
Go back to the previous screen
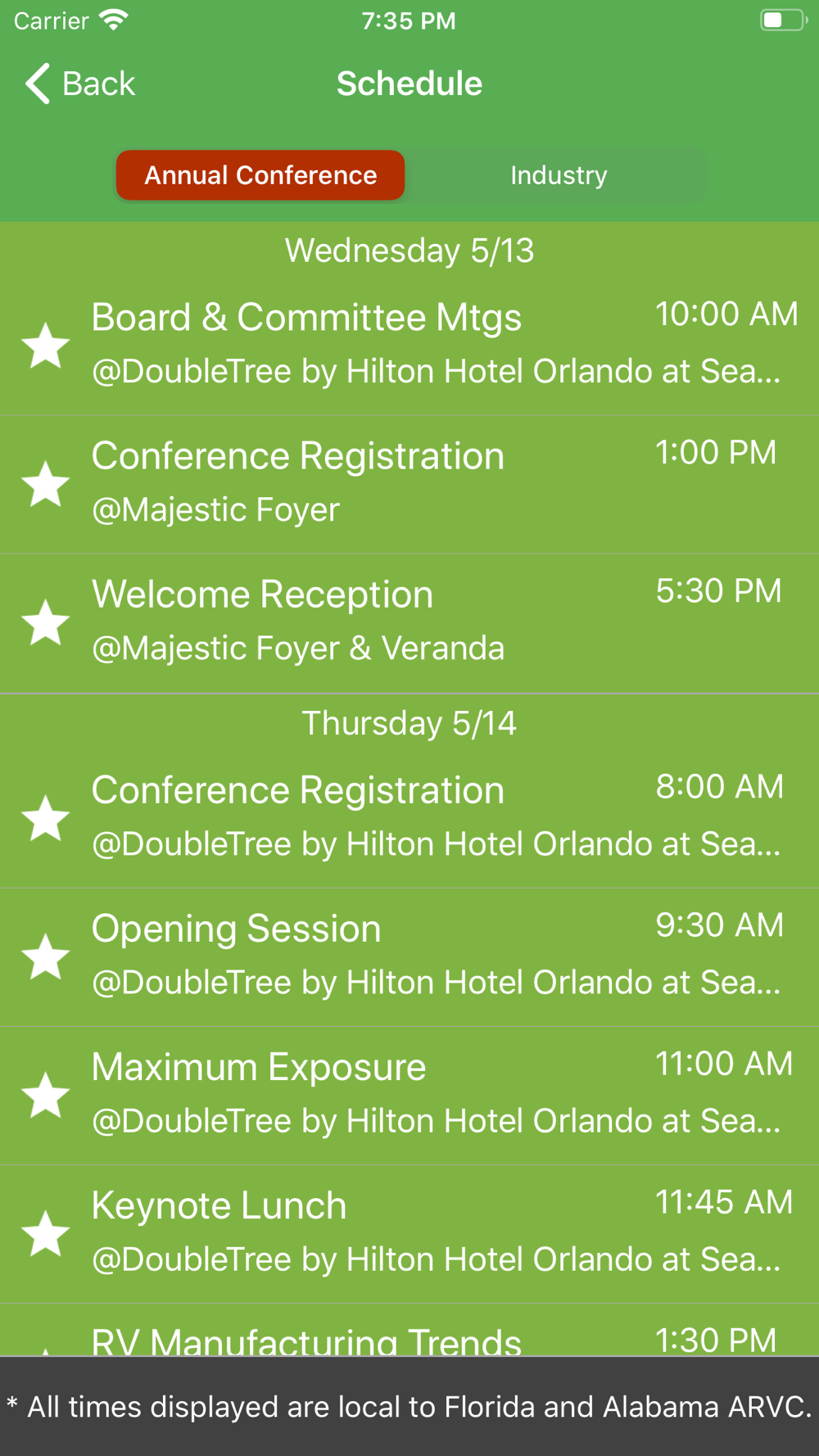coord(80,84)
